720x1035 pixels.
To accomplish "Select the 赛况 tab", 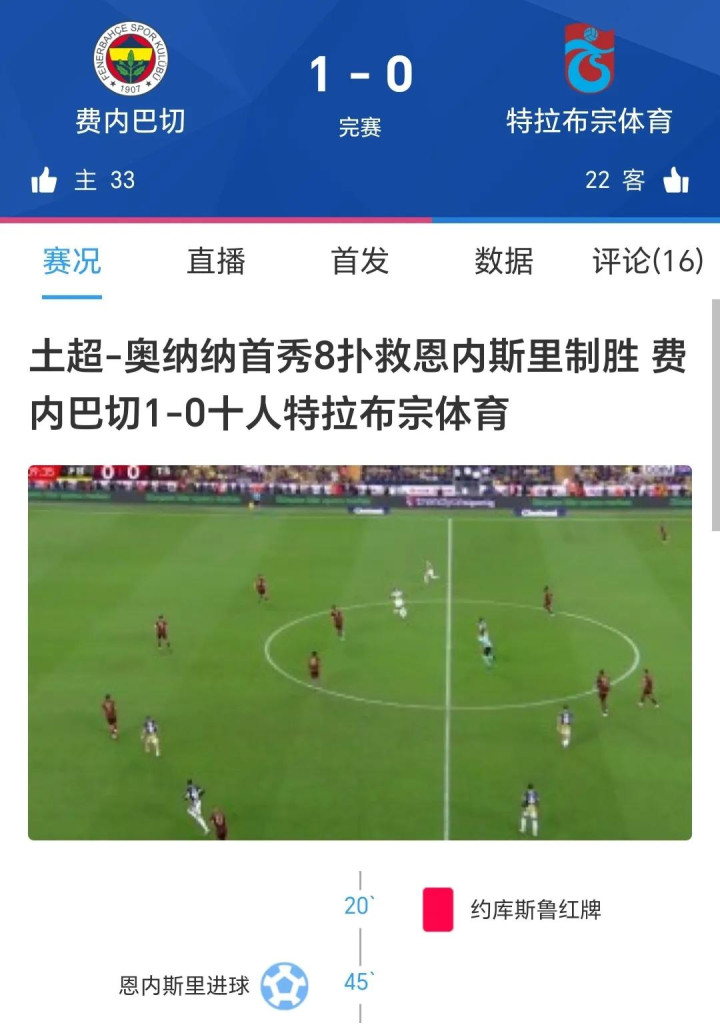I will [x=72, y=261].
